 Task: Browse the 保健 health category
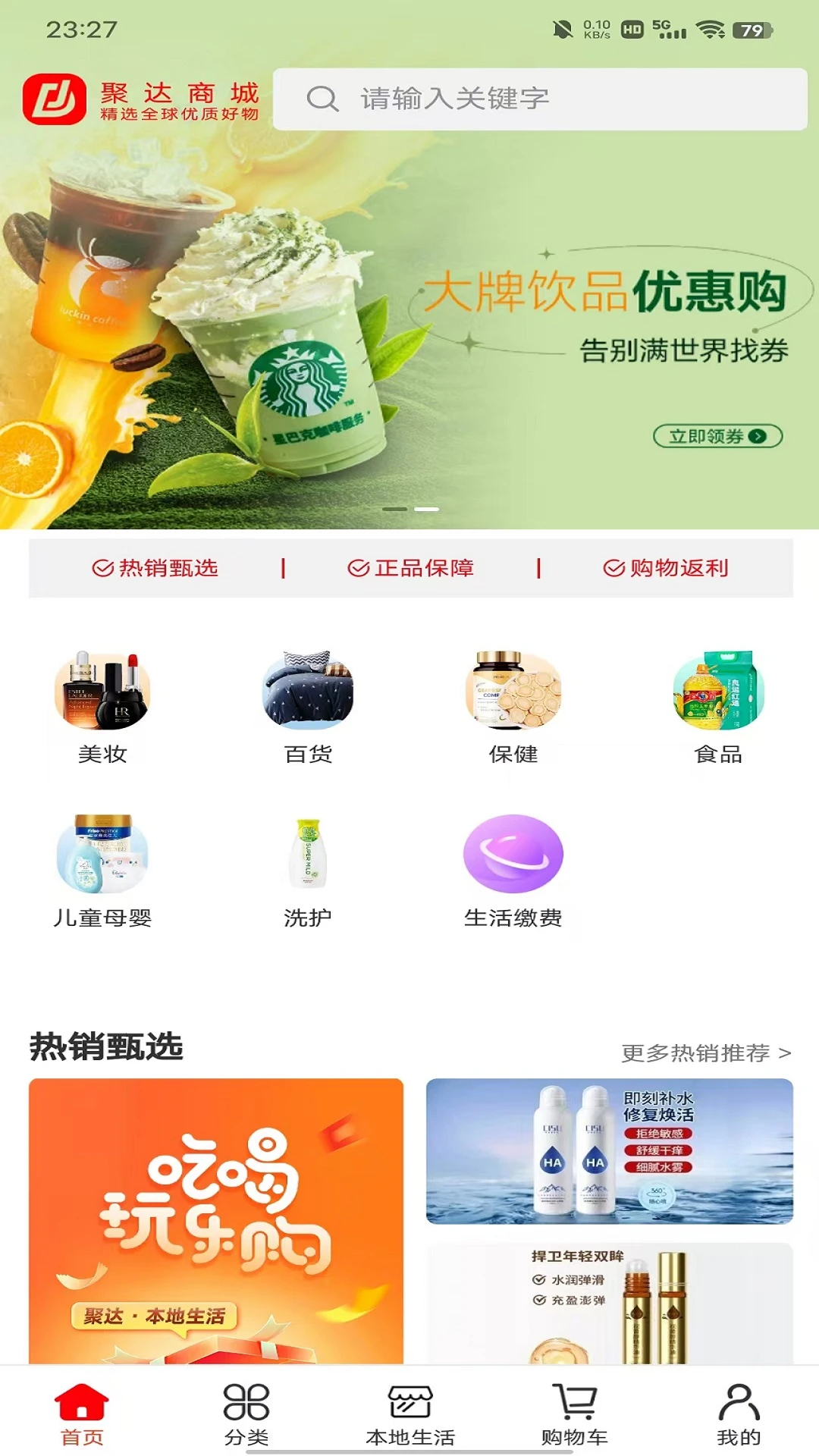click(513, 707)
